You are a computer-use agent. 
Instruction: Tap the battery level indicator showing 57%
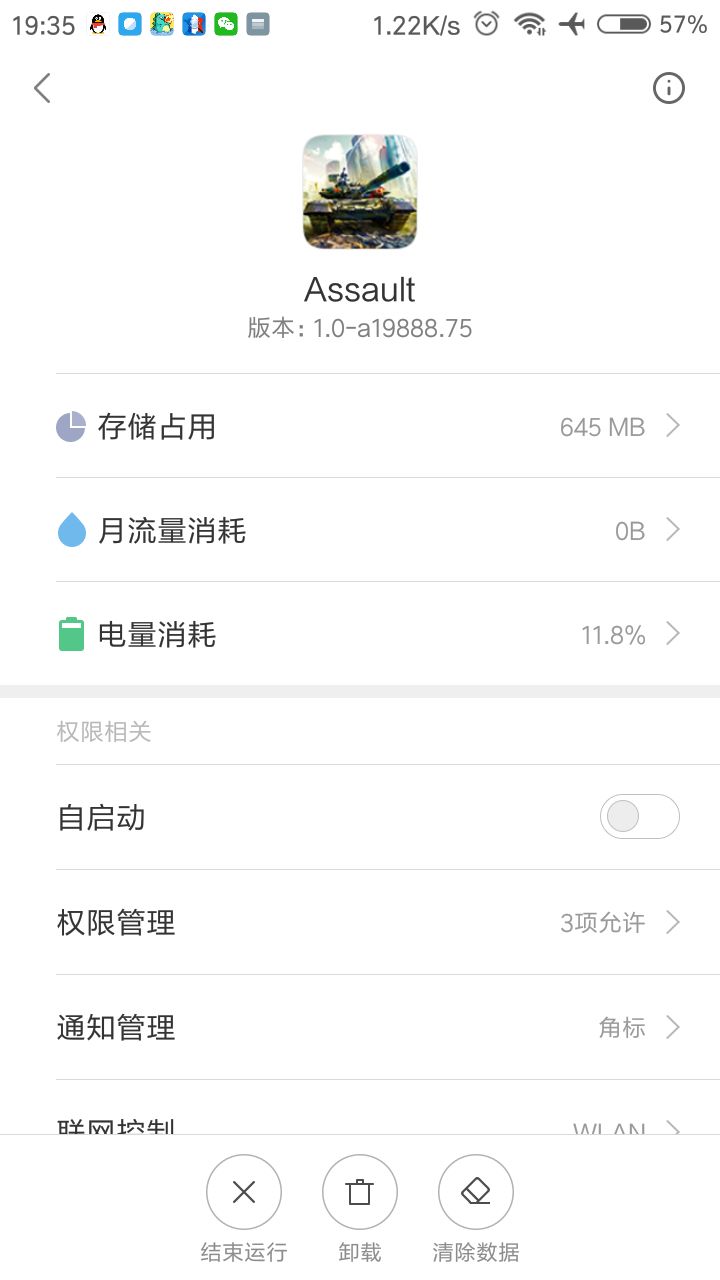[625, 24]
